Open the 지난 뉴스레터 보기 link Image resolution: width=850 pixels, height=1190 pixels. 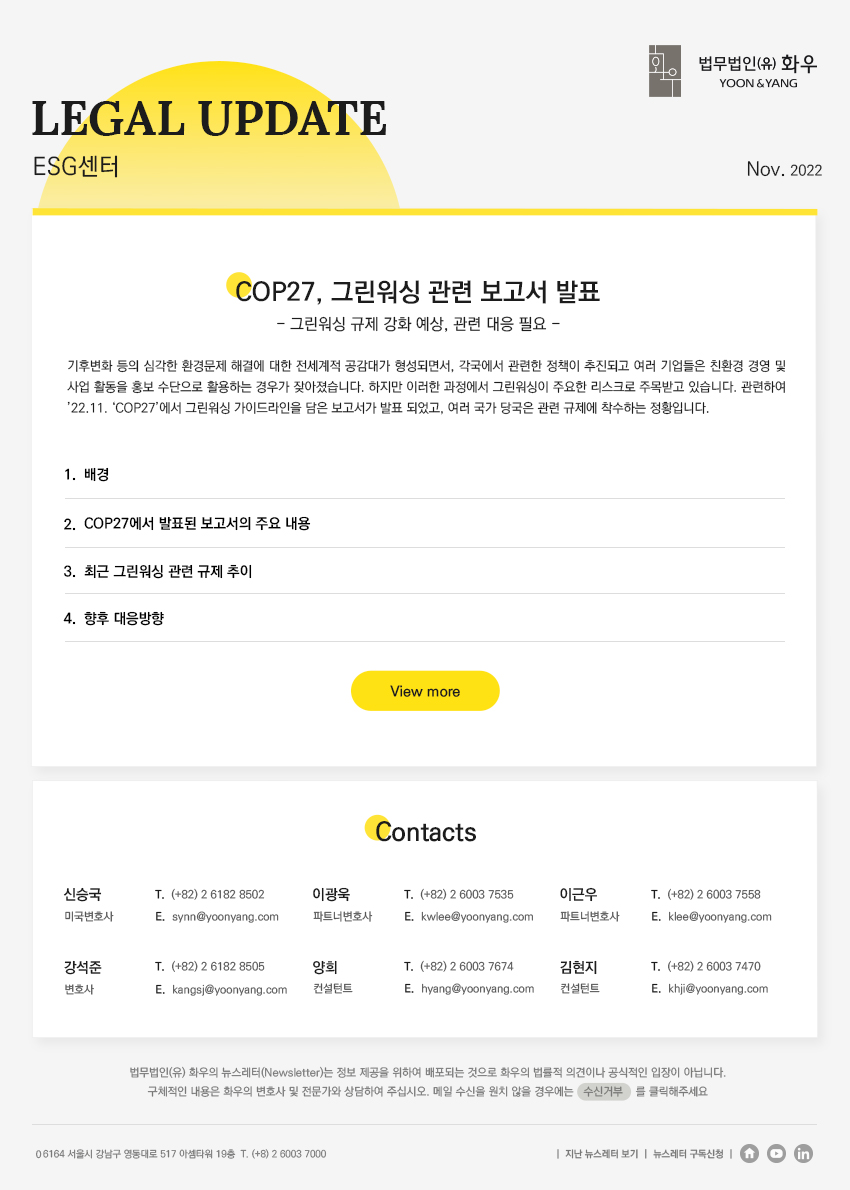point(601,1154)
